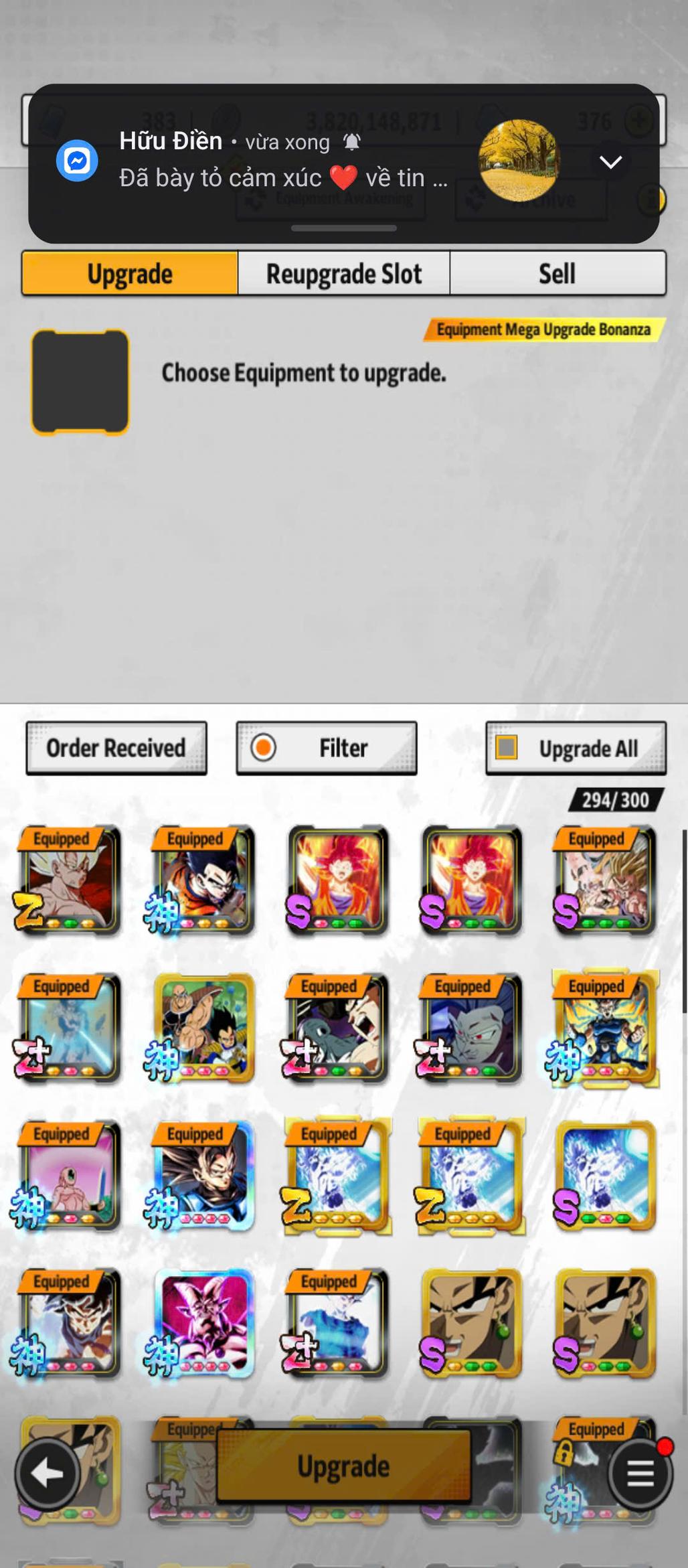Change sorting via Order Received button
Screen dimensions: 688x1568
coord(116,748)
